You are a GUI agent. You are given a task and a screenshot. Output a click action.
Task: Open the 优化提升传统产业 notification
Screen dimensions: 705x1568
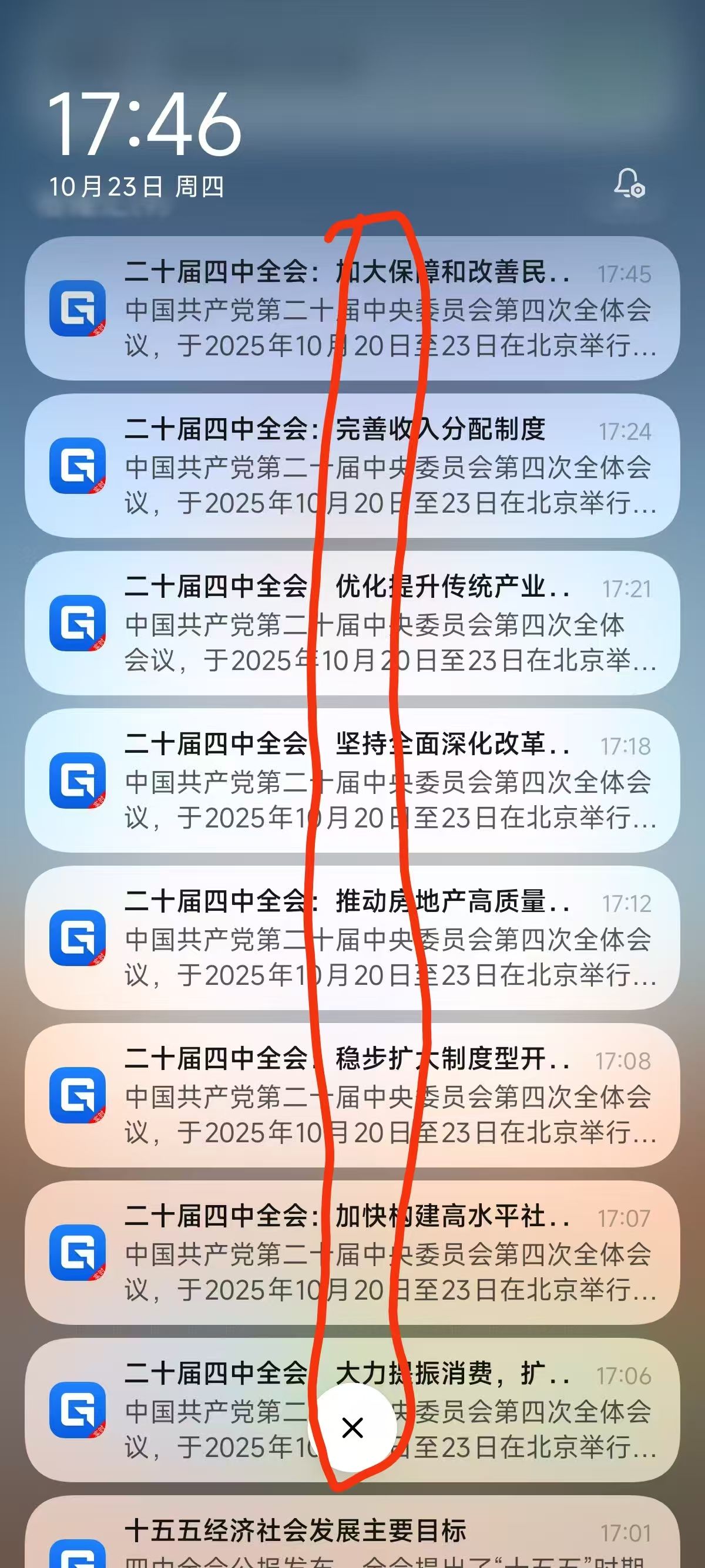click(352, 623)
